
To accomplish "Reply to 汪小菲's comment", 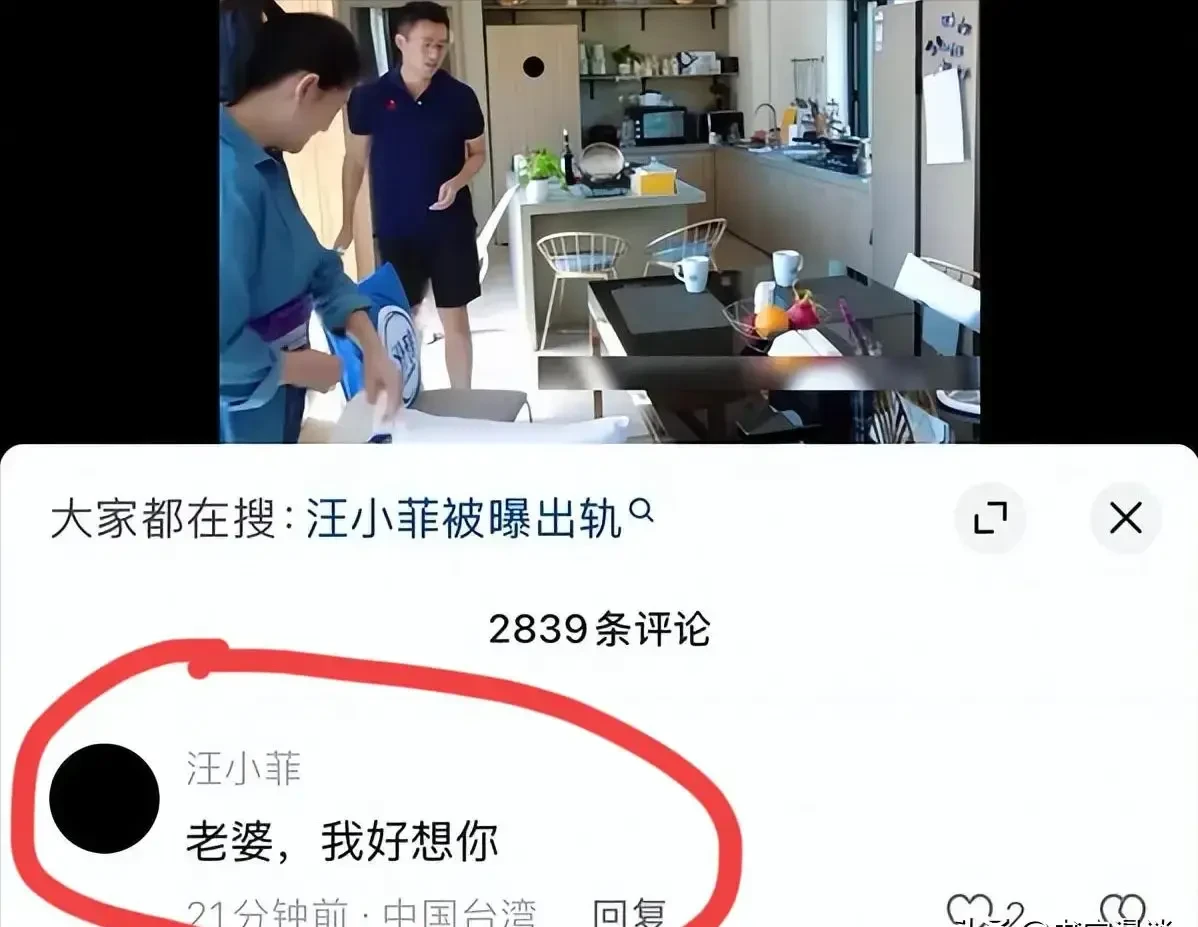I will pyautogui.click(x=628, y=913).
